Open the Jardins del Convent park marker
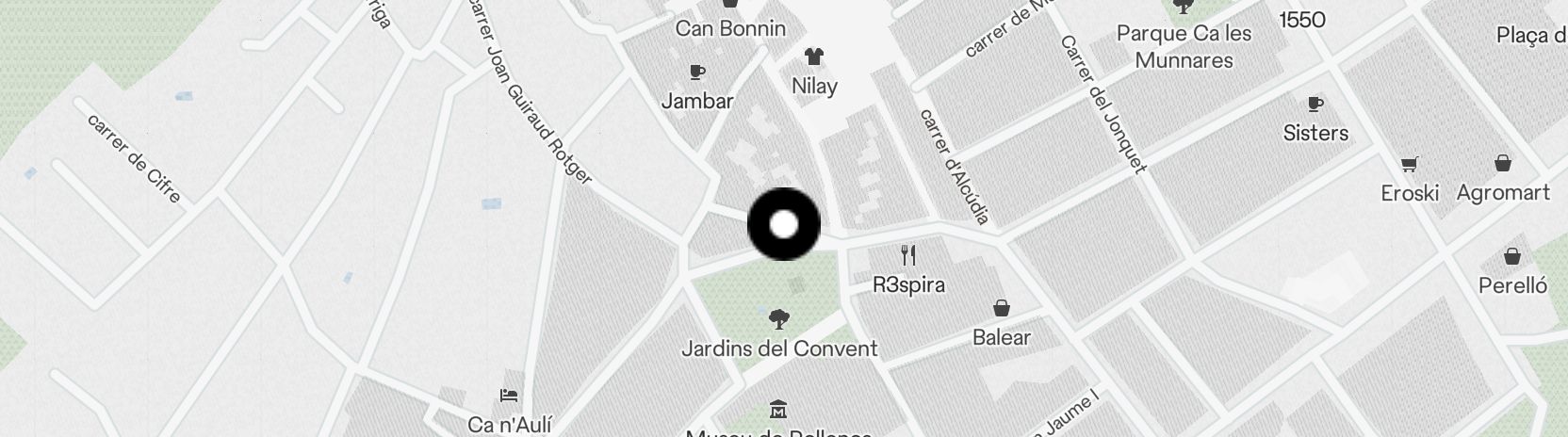 pyautogui.click(x=778, y=318)
